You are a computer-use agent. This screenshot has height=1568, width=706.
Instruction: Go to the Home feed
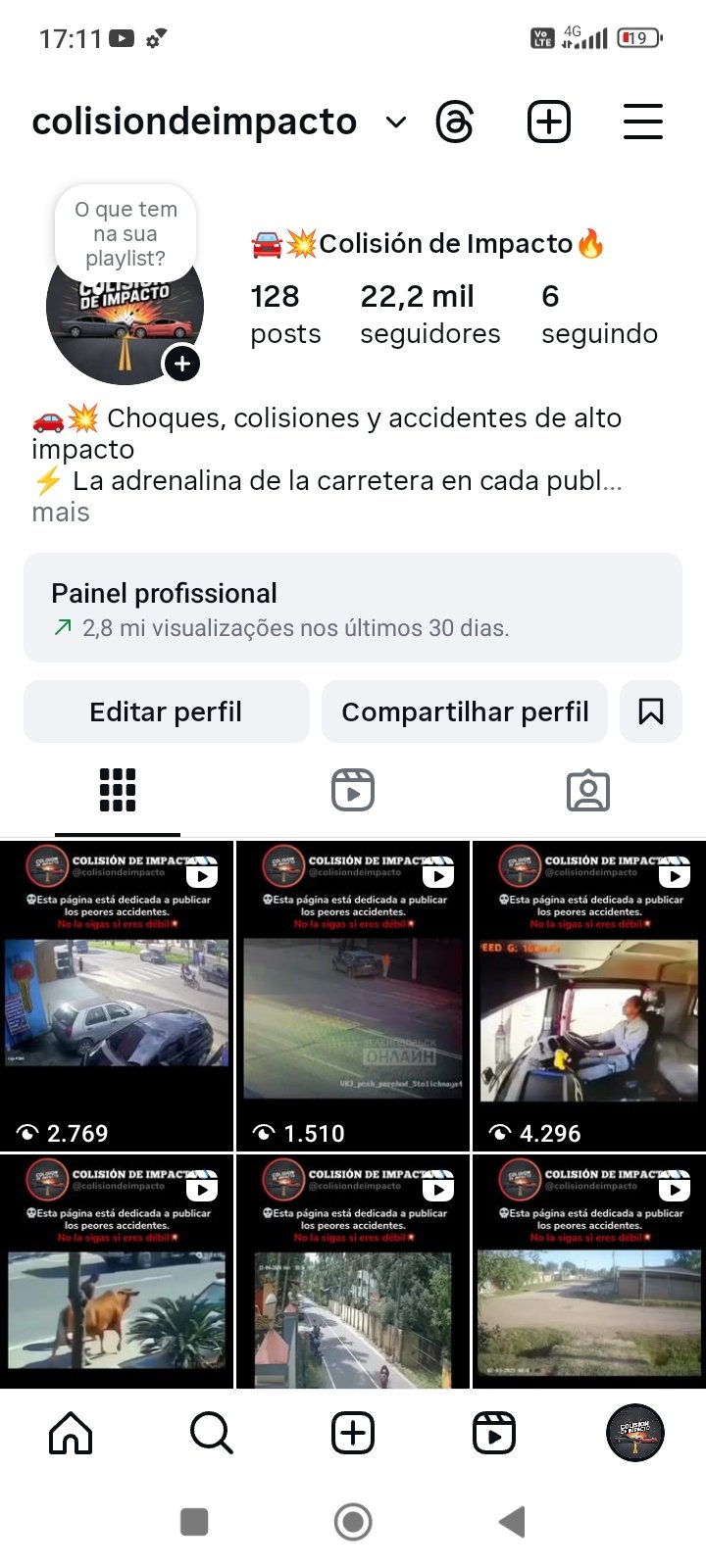point(71,1433)
